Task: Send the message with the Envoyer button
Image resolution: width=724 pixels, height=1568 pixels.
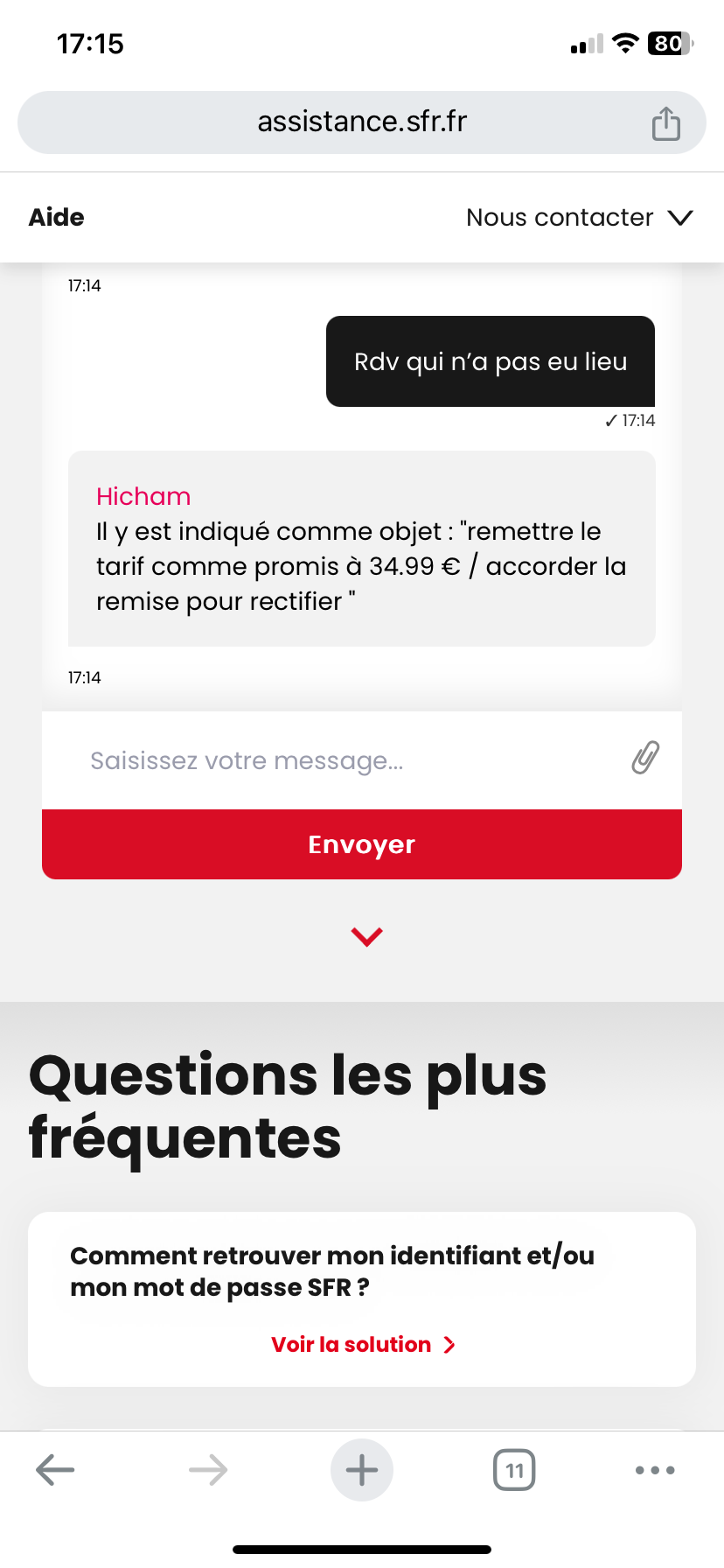Action: (361, 843)
